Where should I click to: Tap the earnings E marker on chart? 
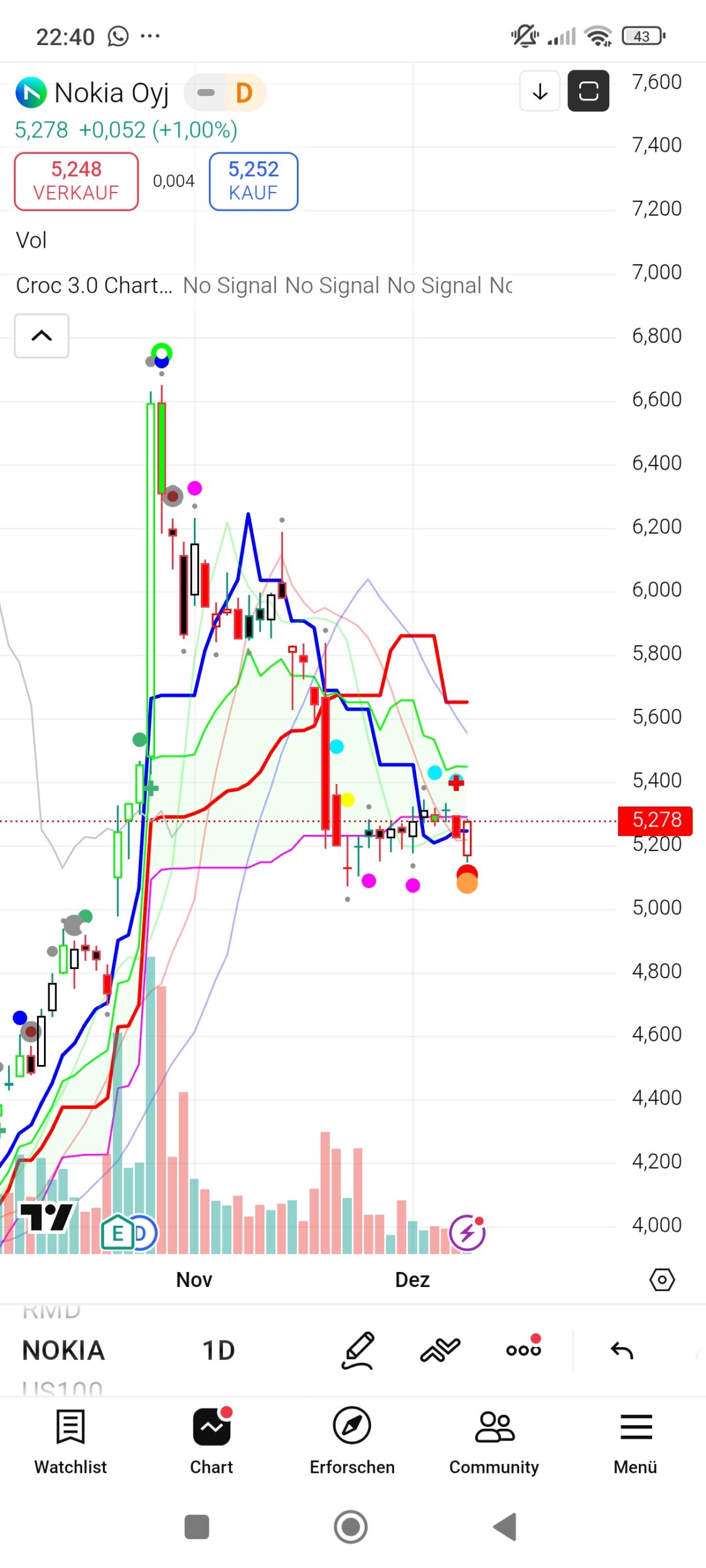[117, 1234]
